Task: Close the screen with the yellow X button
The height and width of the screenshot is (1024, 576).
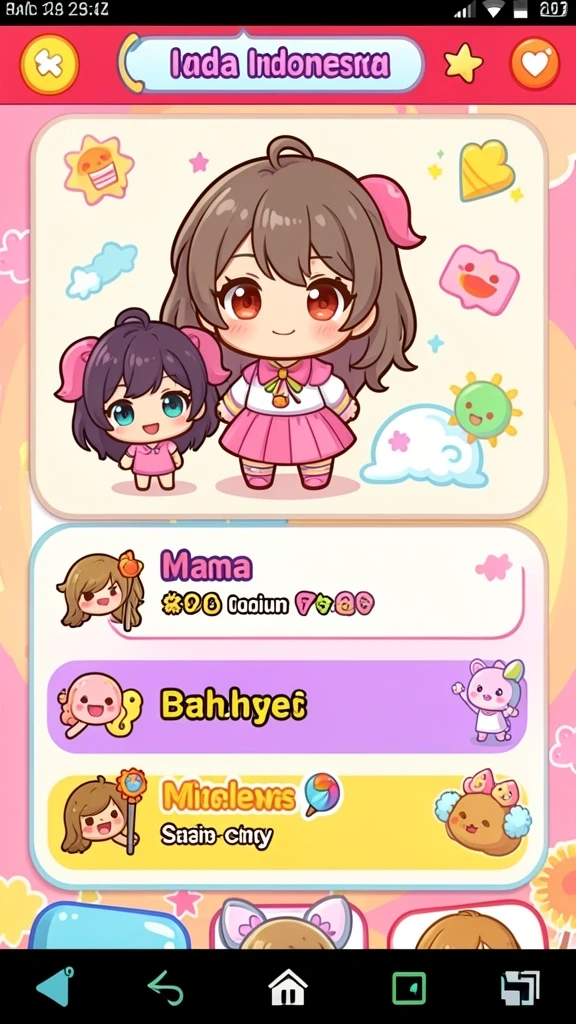Action: [49, 65]
